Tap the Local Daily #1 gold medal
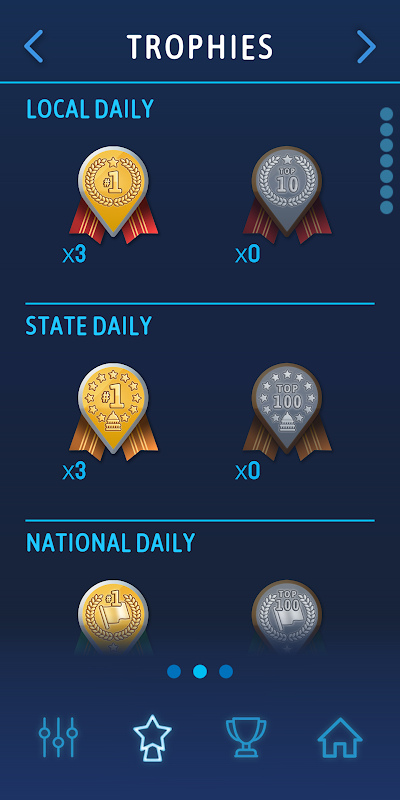Screen dimensions: 400x800 pyautogui.click(x=113, y=194)
